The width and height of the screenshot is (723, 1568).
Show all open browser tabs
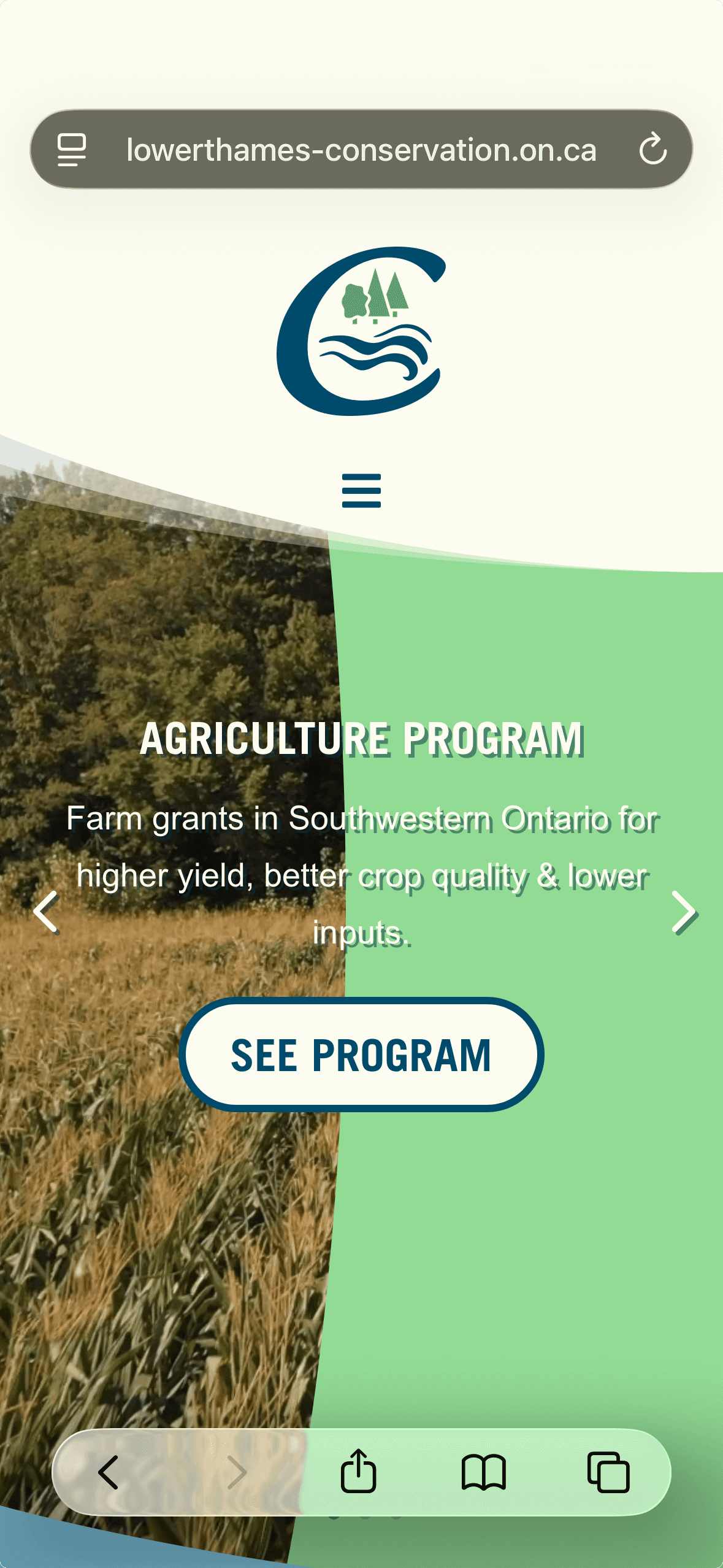(608, 1472)
